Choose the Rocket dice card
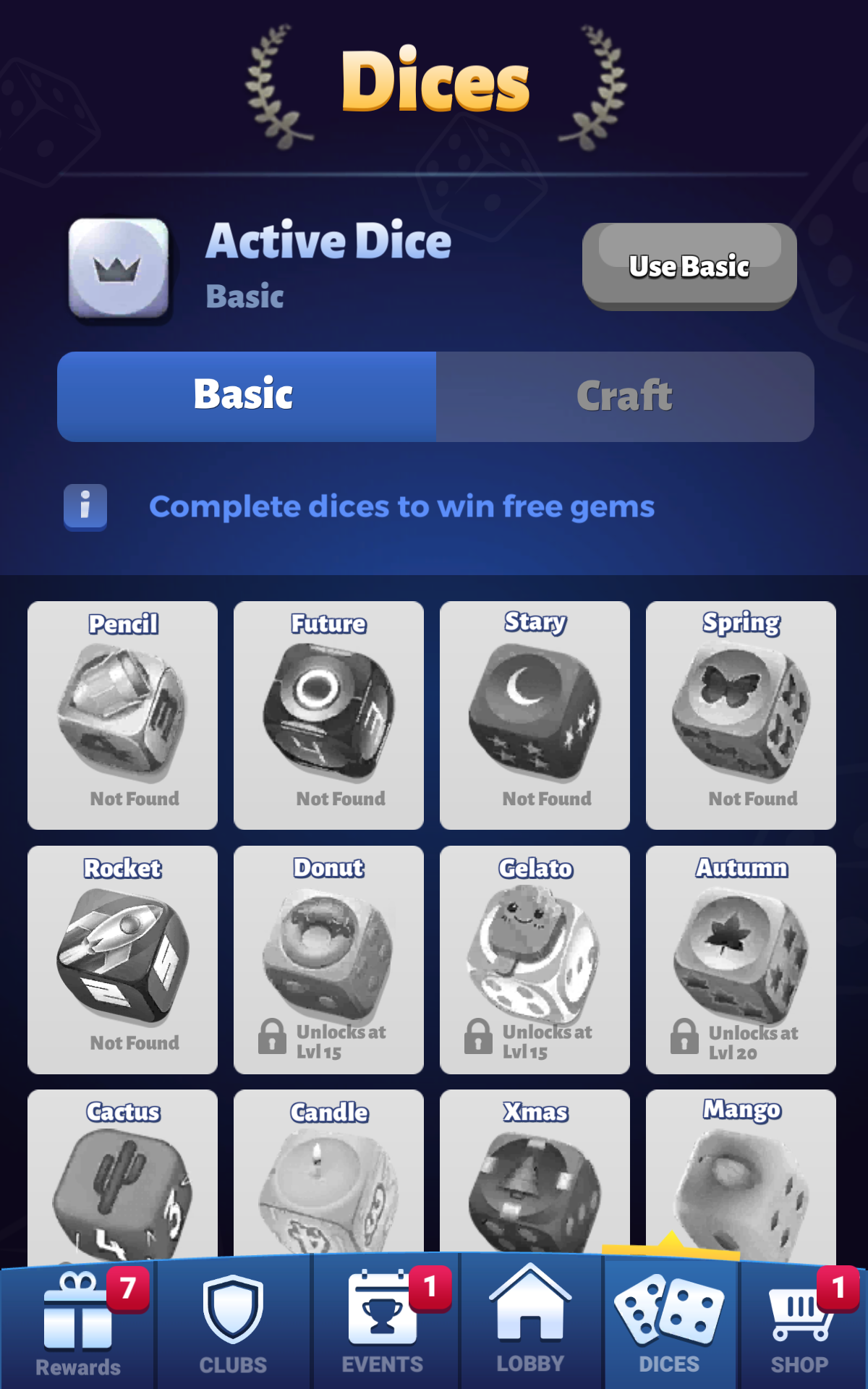The image size is (868, 1389). [123, 959]
